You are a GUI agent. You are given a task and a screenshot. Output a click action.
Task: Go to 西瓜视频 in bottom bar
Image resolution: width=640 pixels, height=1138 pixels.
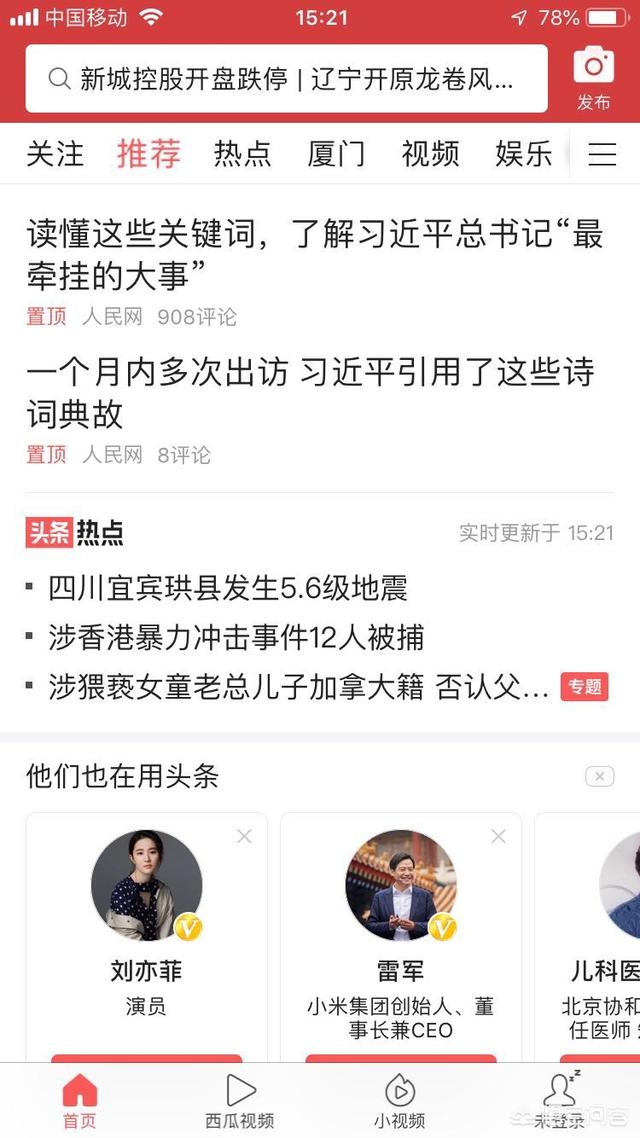point(240,1100)
